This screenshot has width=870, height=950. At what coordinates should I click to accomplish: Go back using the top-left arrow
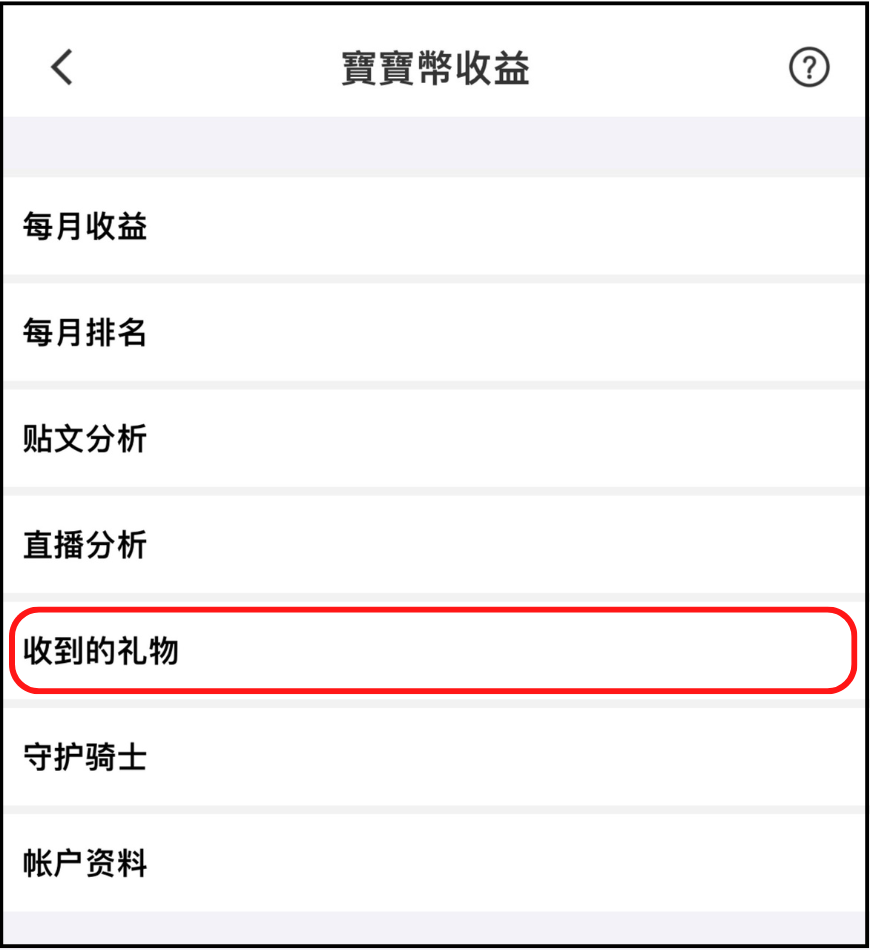pyautogui.click(x=62, y=68)
